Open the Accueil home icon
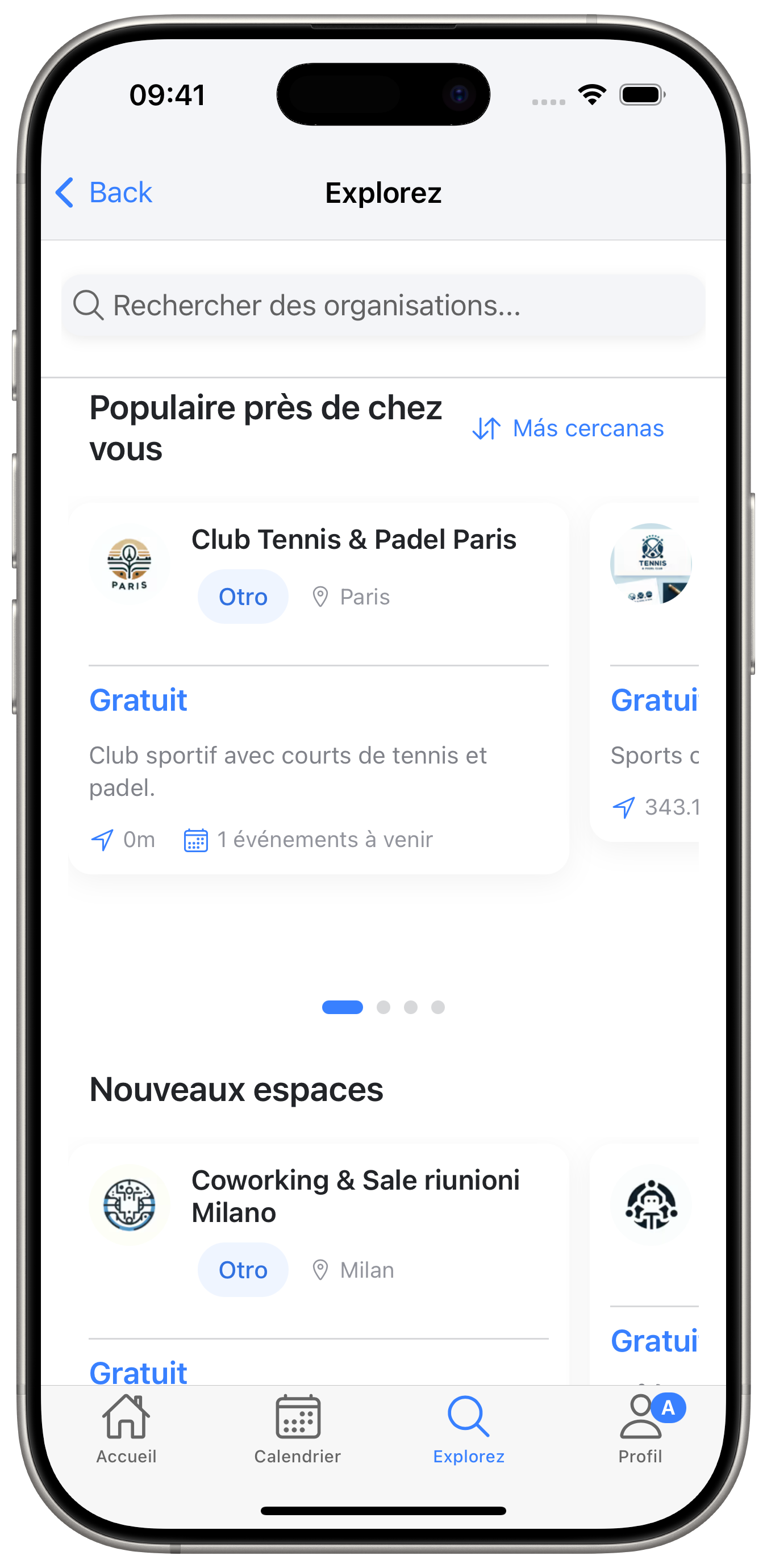The width and height of the screenshot is (767, 1568). [126, 1415]
